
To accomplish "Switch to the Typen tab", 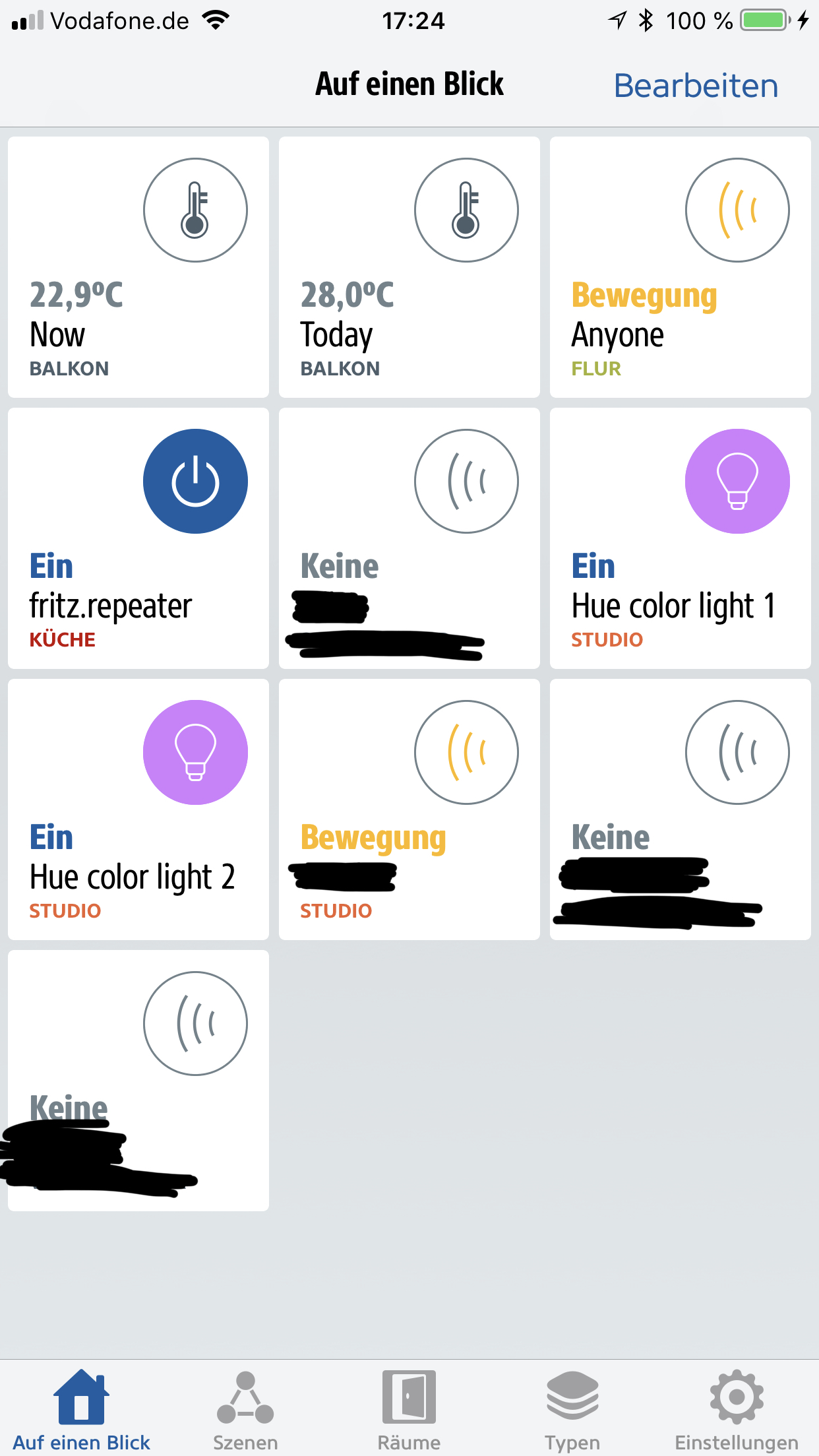I will coord(572,1409).
